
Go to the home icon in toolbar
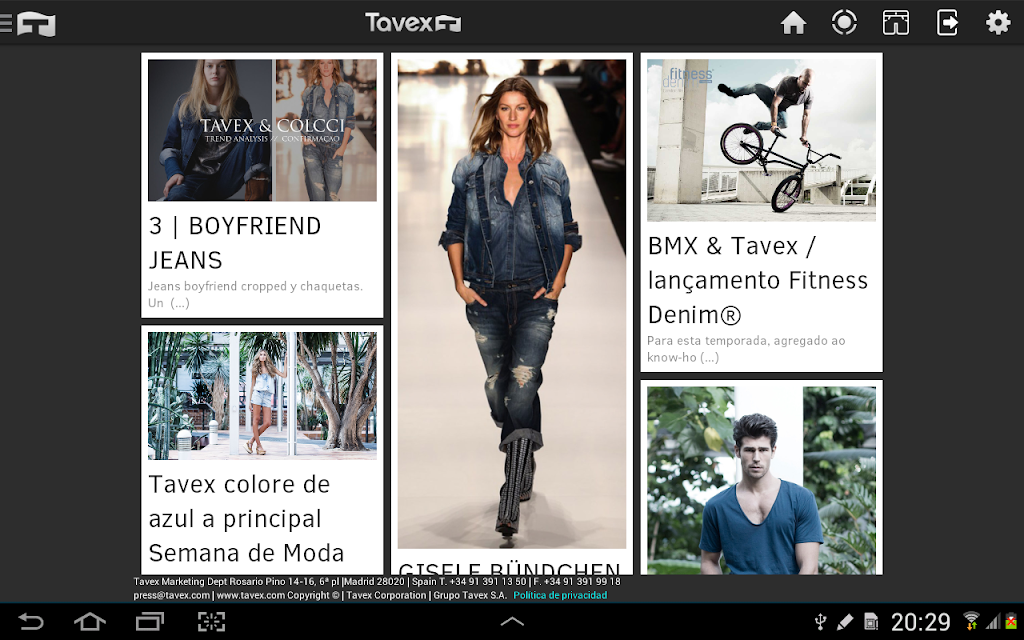[793, 22]
